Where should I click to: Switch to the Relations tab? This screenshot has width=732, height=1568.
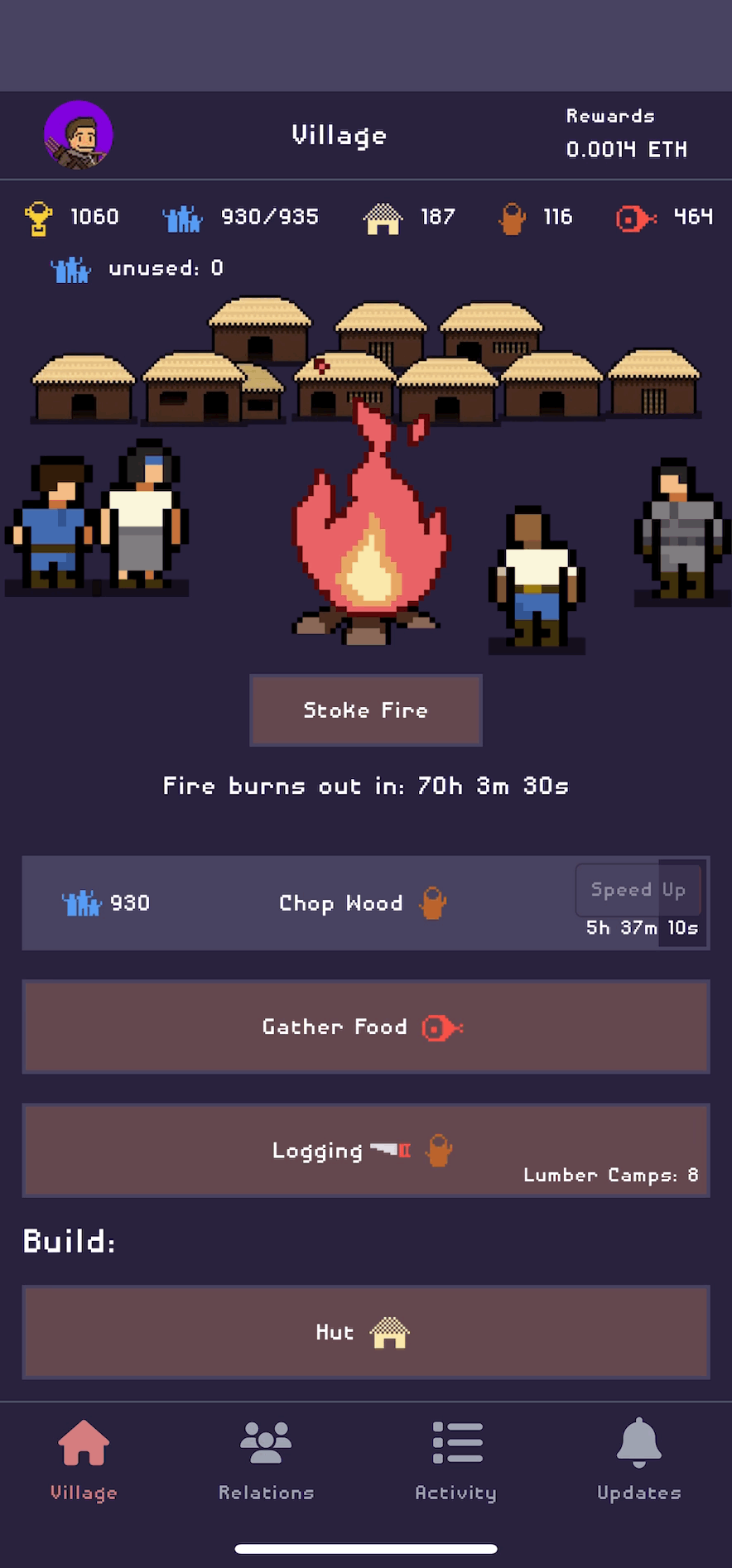[266, 1460]
